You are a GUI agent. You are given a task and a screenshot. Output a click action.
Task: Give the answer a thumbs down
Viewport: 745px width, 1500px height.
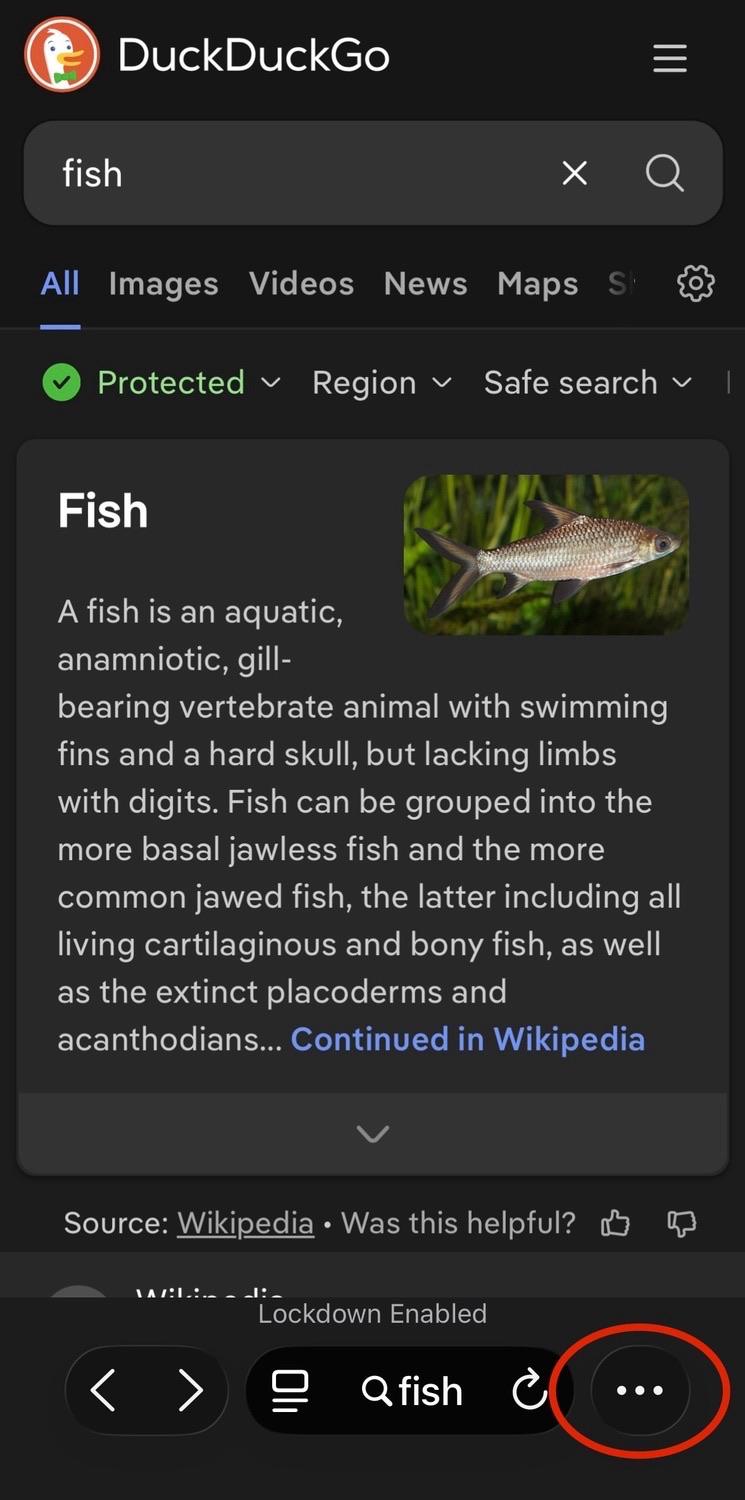click(x=681, y=1223)
